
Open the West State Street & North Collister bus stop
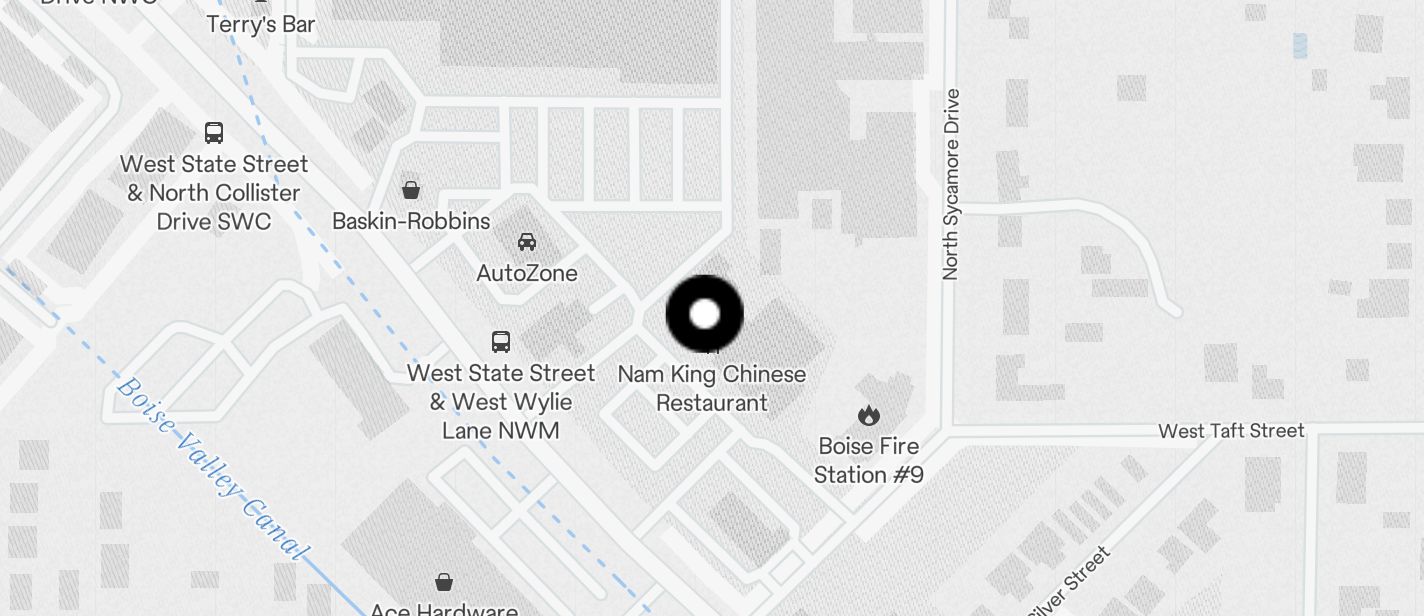pyautogui.click(x=214, y=132)
